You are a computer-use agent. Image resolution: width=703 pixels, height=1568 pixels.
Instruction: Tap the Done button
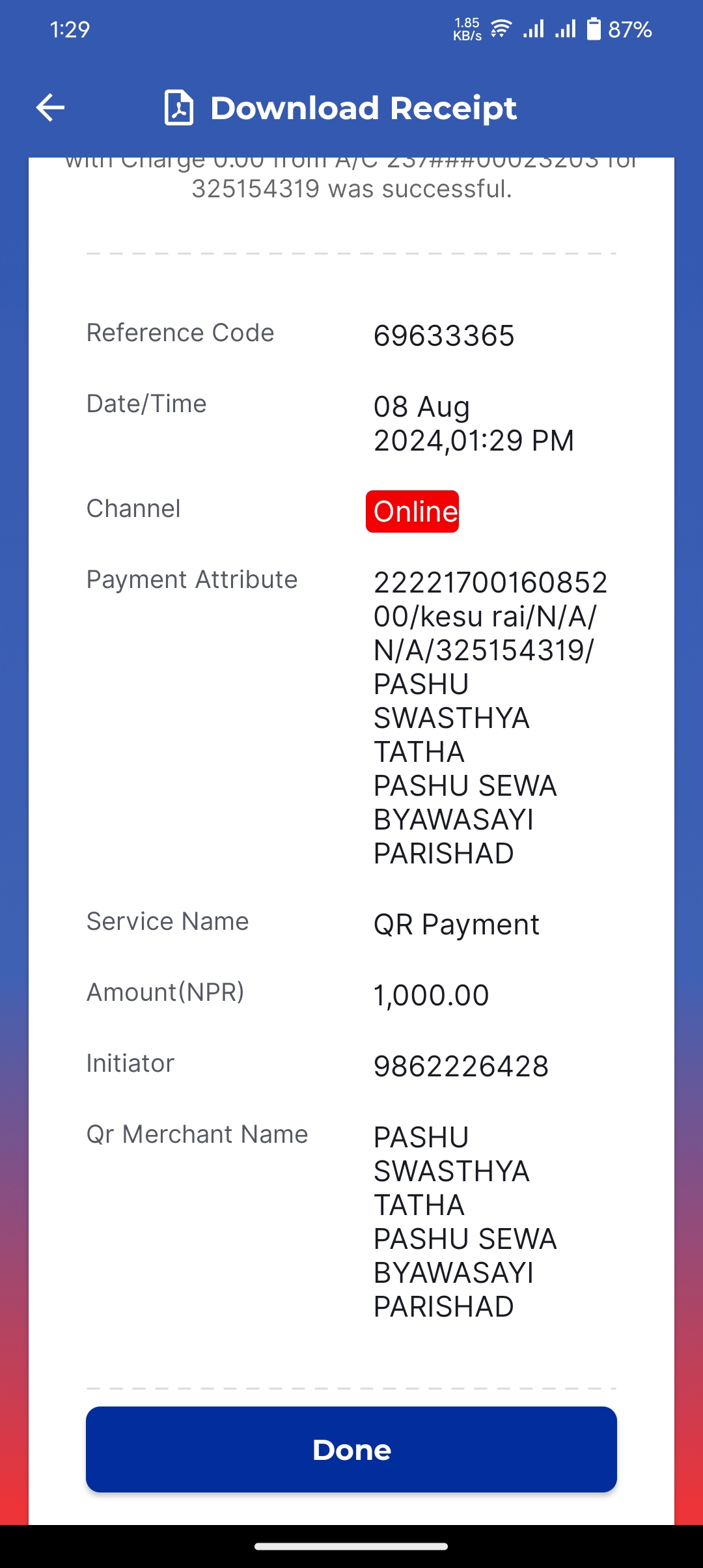pos(351,1449)
